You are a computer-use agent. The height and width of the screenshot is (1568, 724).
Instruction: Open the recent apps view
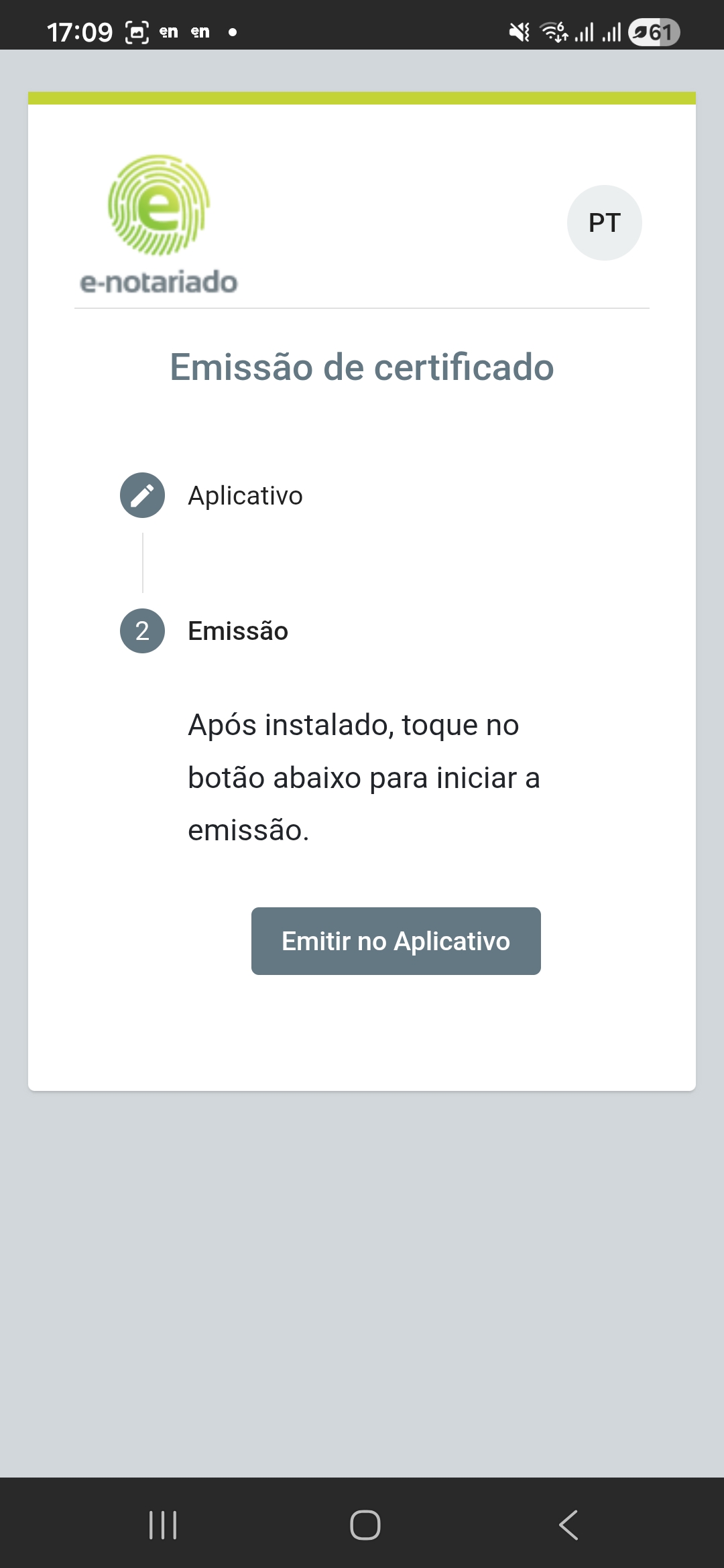[x=163, y=1525]
